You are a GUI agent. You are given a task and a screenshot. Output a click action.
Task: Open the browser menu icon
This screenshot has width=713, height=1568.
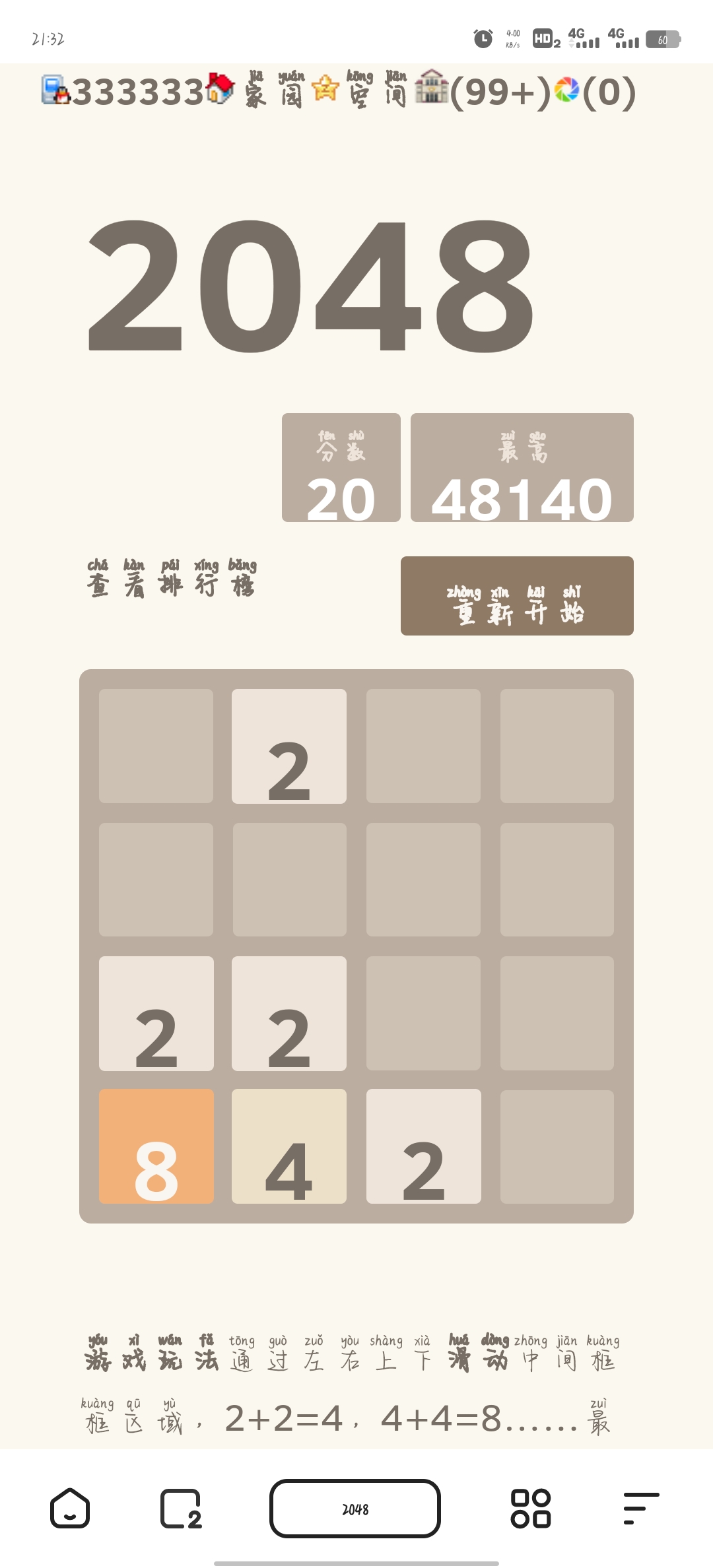pos(640,1509)
